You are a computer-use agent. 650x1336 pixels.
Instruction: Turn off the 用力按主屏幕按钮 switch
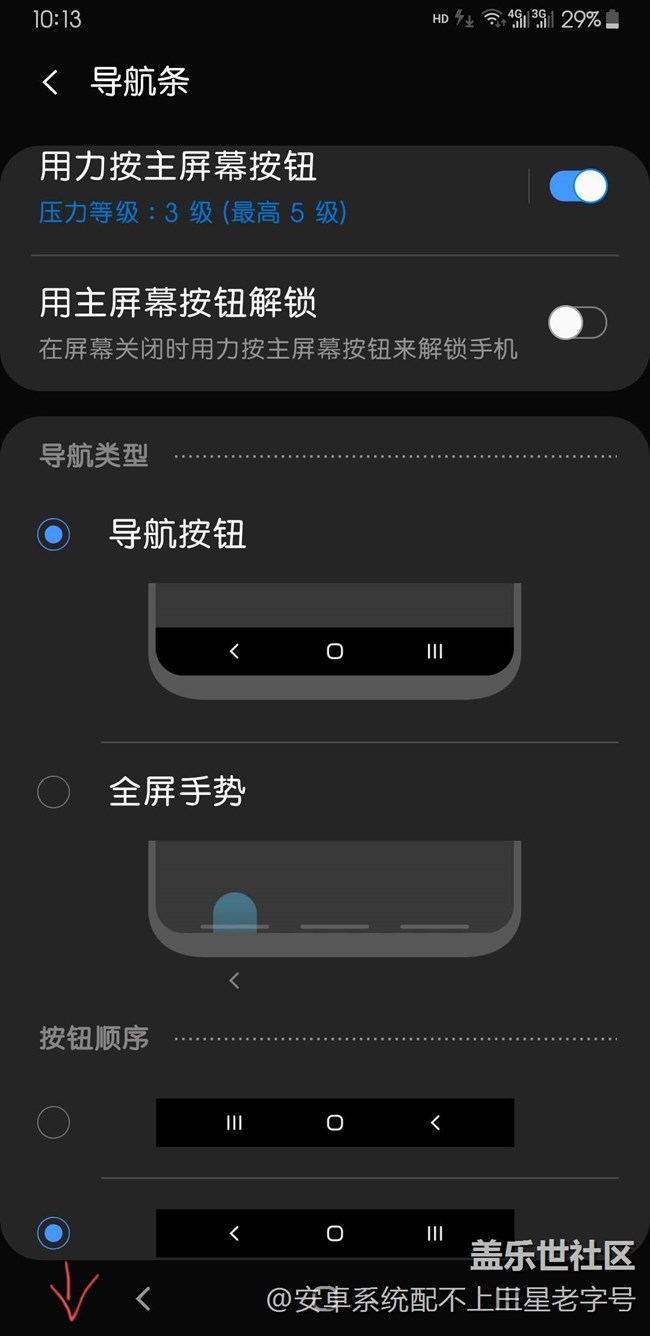click(x=577, y=187)
